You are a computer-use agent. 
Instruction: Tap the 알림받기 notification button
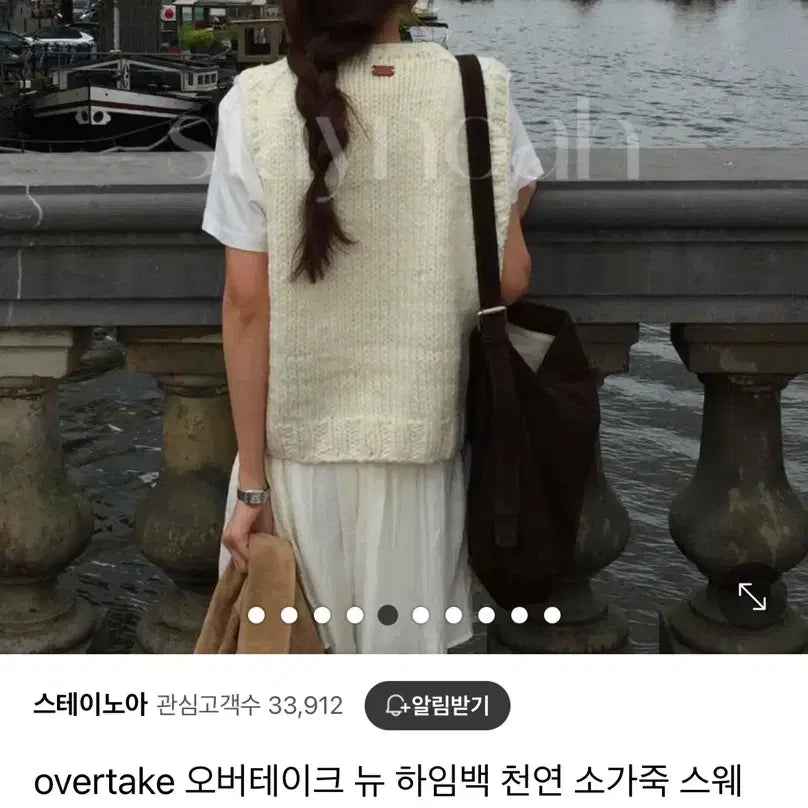coord(436,706)
